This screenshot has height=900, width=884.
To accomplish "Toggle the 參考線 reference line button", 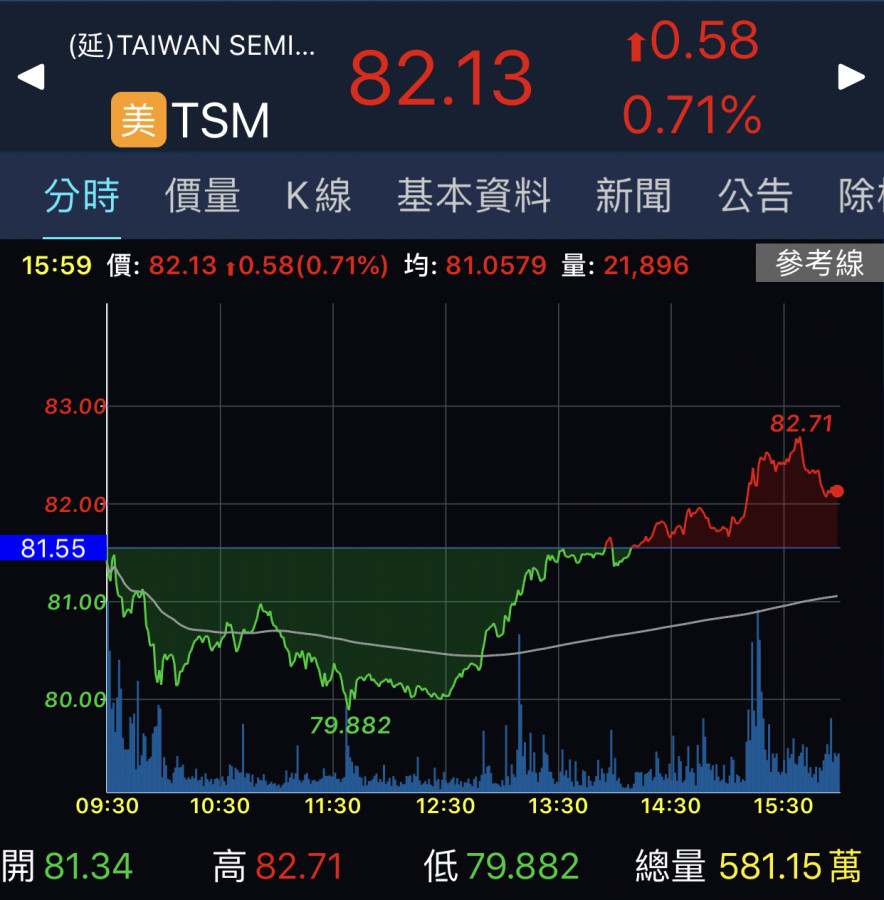I will (819, 264).
